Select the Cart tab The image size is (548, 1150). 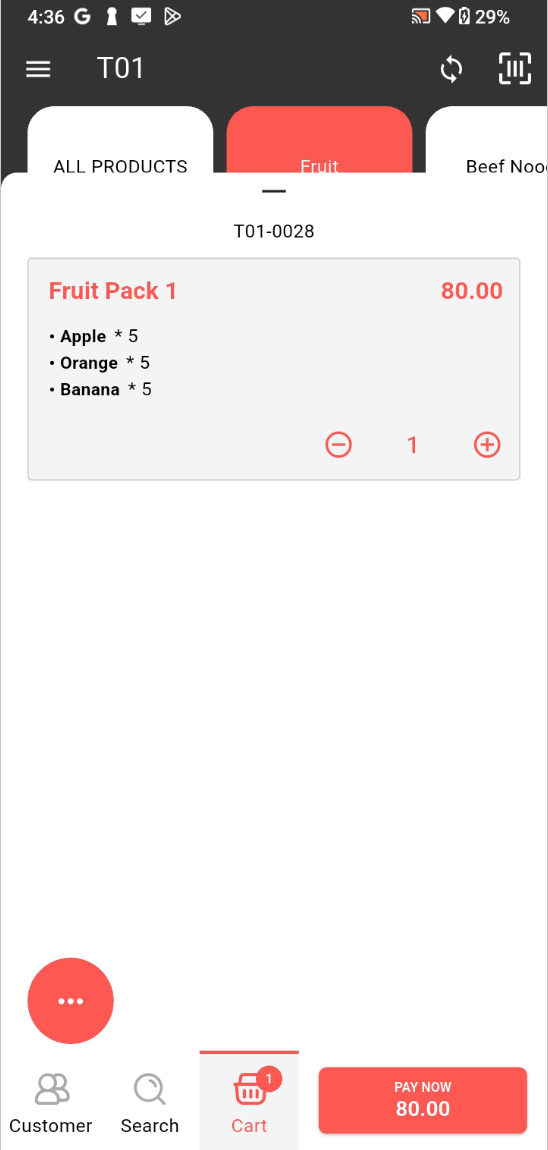point(249,1101)
